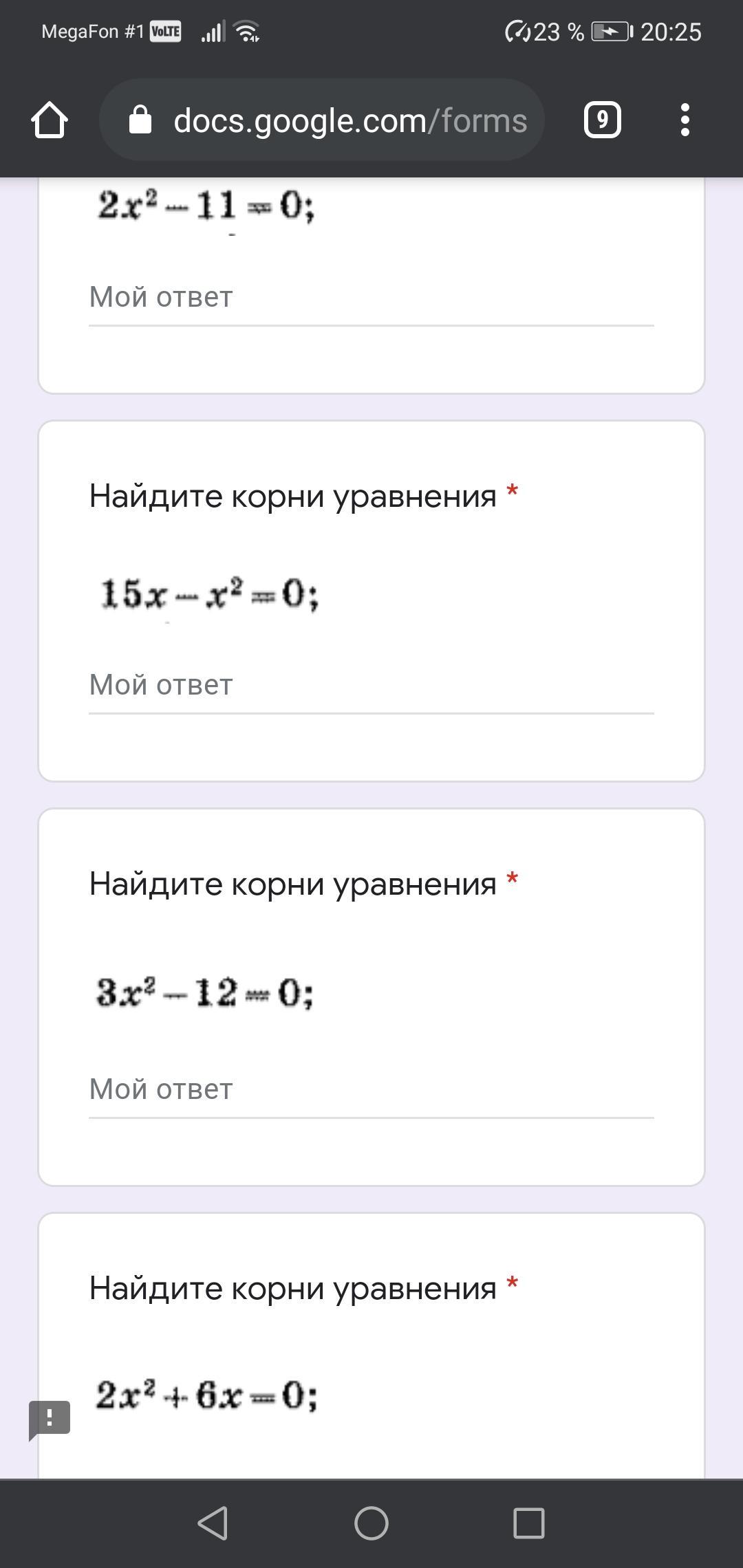743x1568 pixels.
Task: Tap the report problem feedback icon
Action: point(50,1418)
